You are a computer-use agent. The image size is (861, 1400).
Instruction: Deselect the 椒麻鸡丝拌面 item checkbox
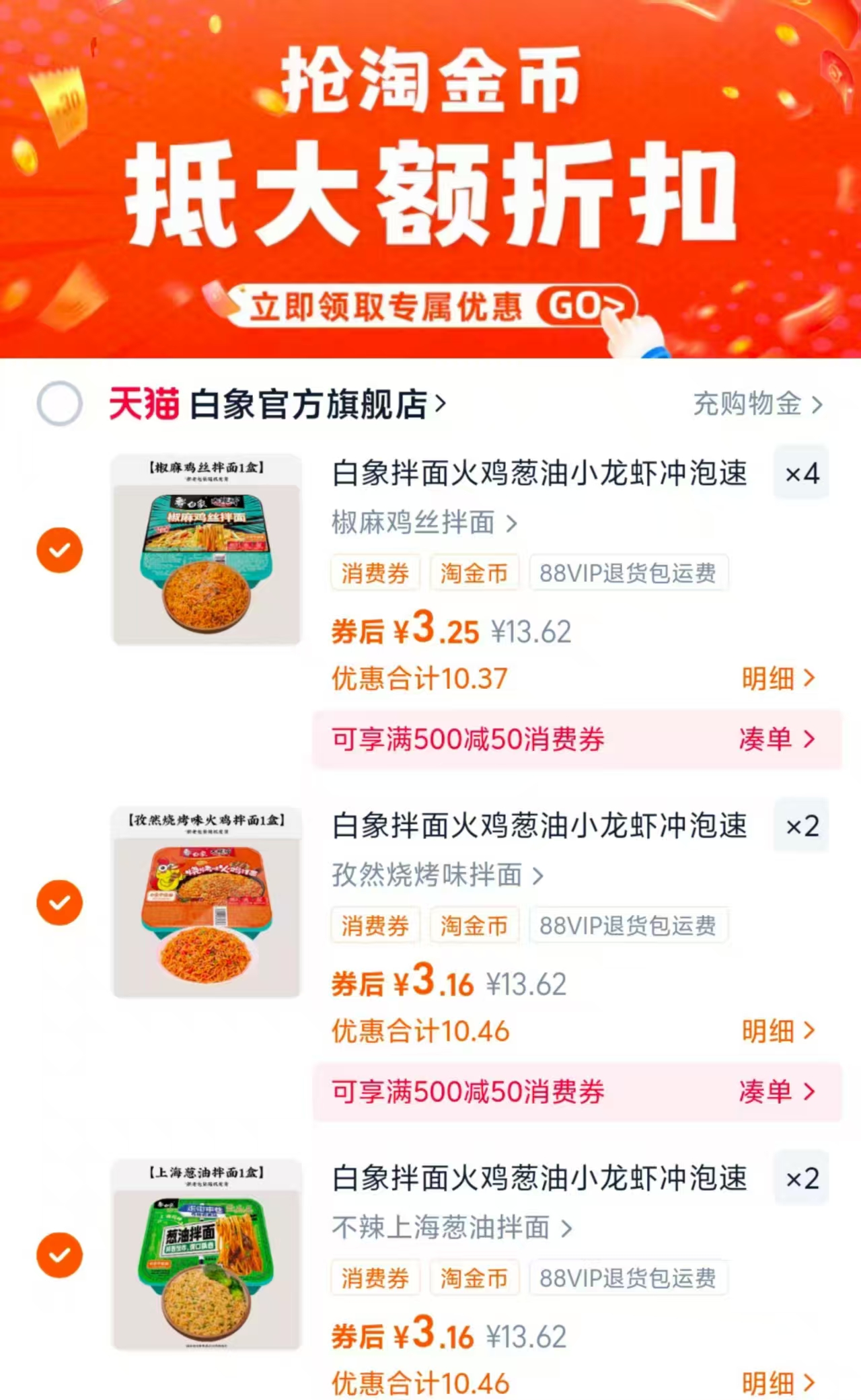(59, 550)
